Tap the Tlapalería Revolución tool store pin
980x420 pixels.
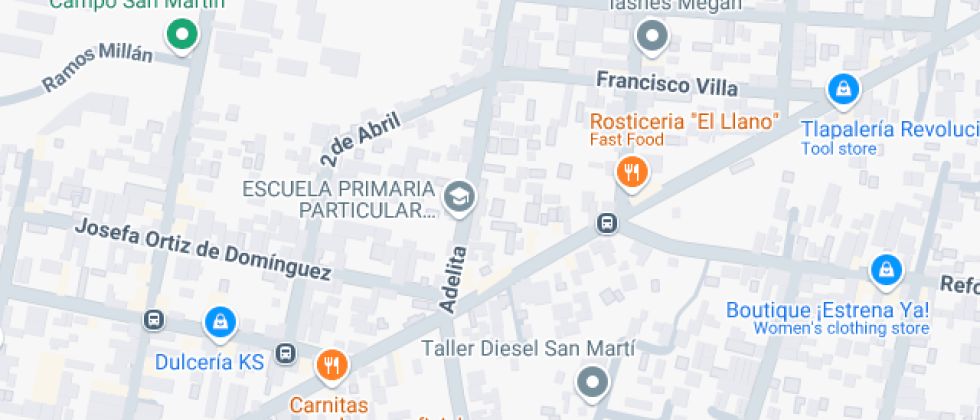[845, 90]
